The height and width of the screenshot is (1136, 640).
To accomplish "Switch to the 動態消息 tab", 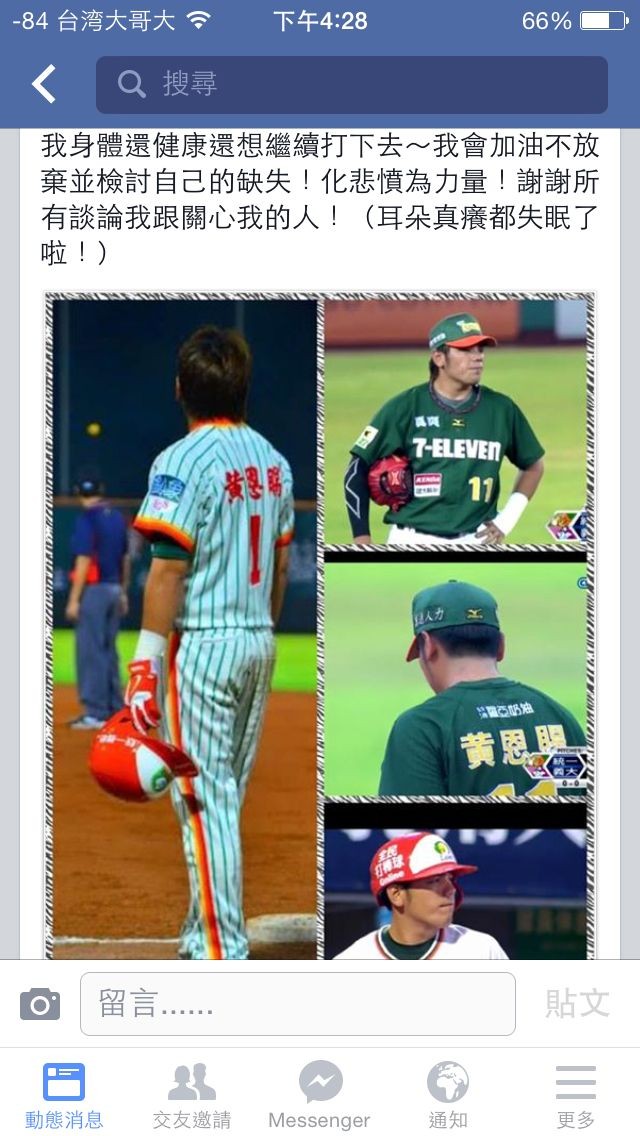I will [64, 1094].
